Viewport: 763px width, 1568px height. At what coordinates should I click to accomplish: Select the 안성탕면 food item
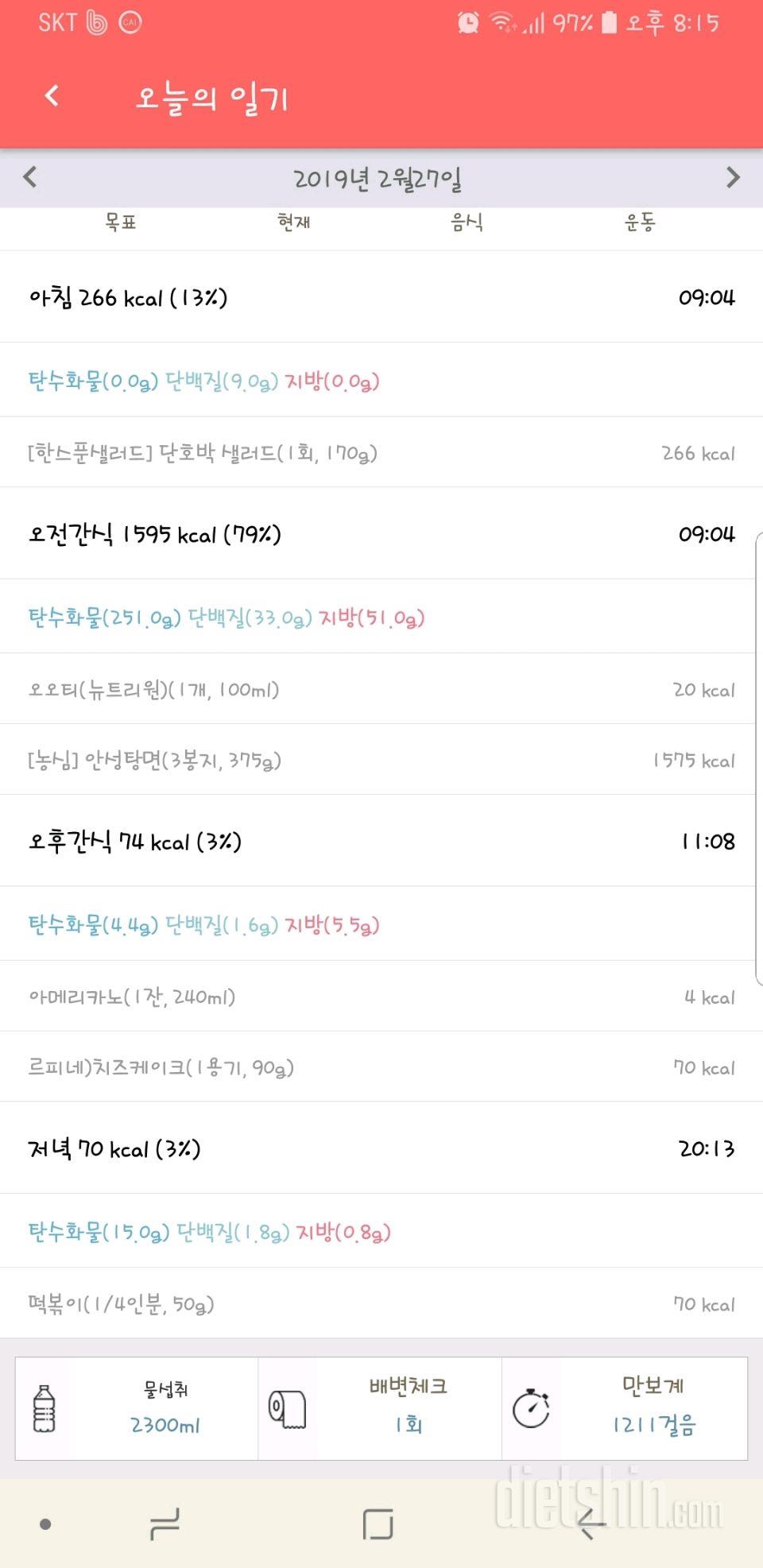point(381,761)
